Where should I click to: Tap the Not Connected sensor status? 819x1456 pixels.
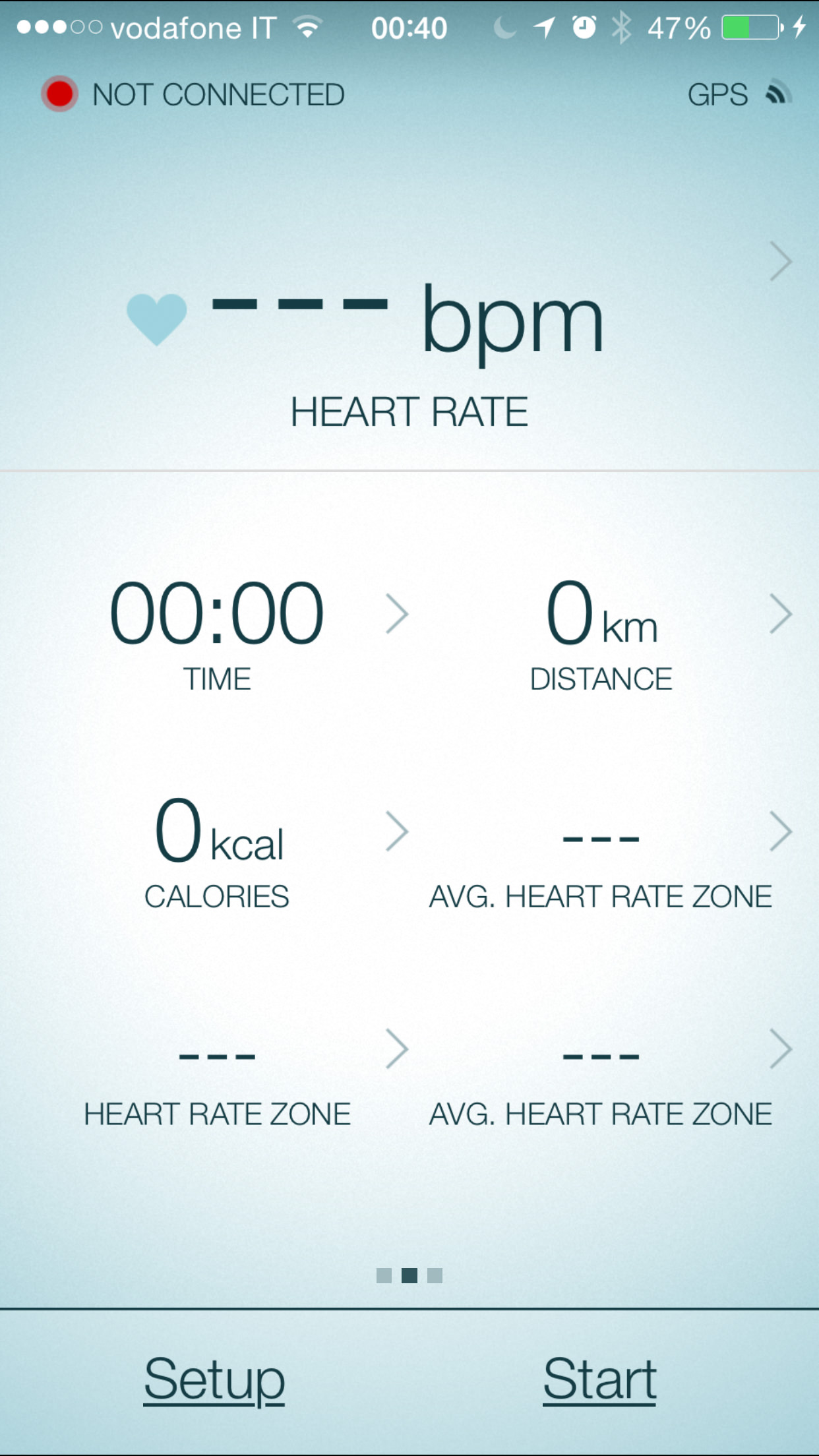[x=193, y=94]
